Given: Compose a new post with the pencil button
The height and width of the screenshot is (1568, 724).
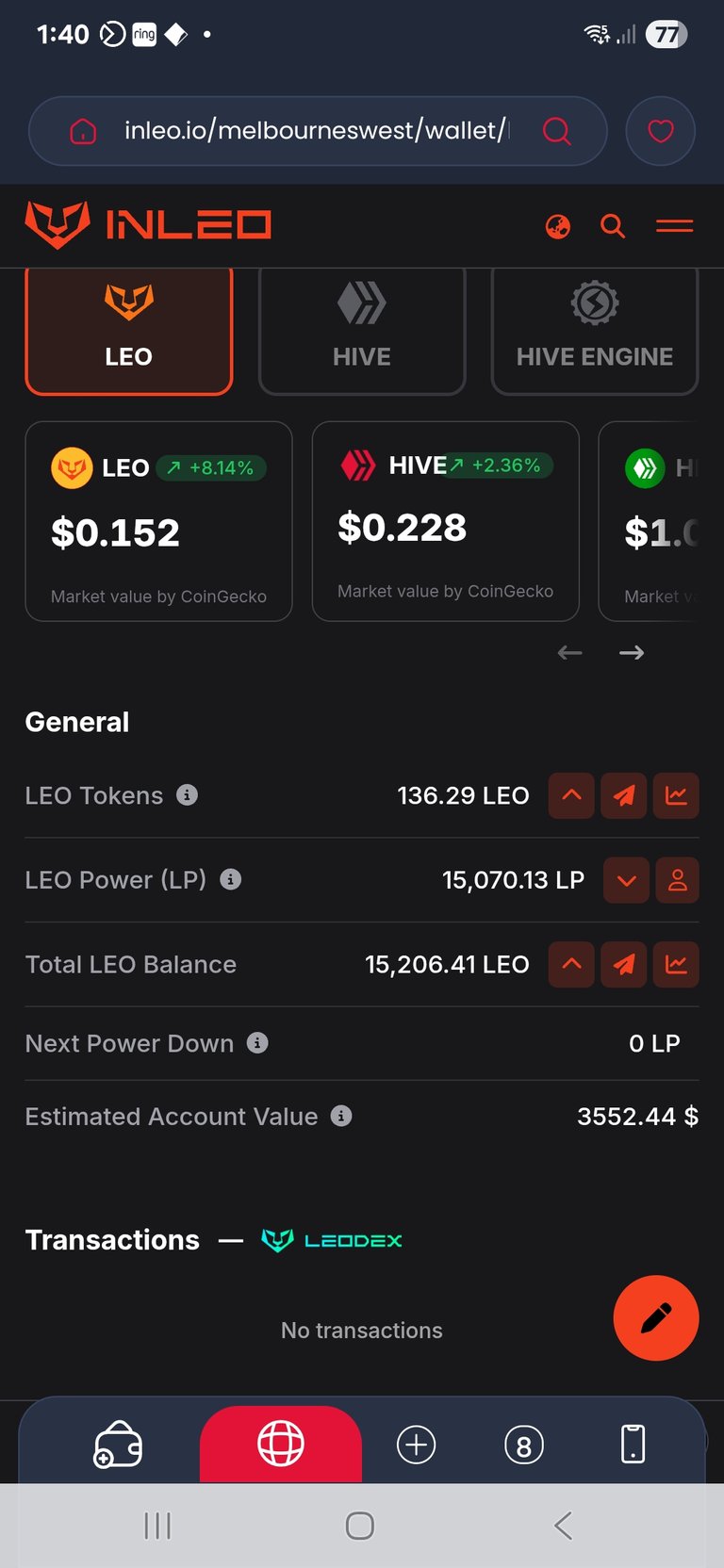Looking at the screenshot, I should pos(656,1317).
